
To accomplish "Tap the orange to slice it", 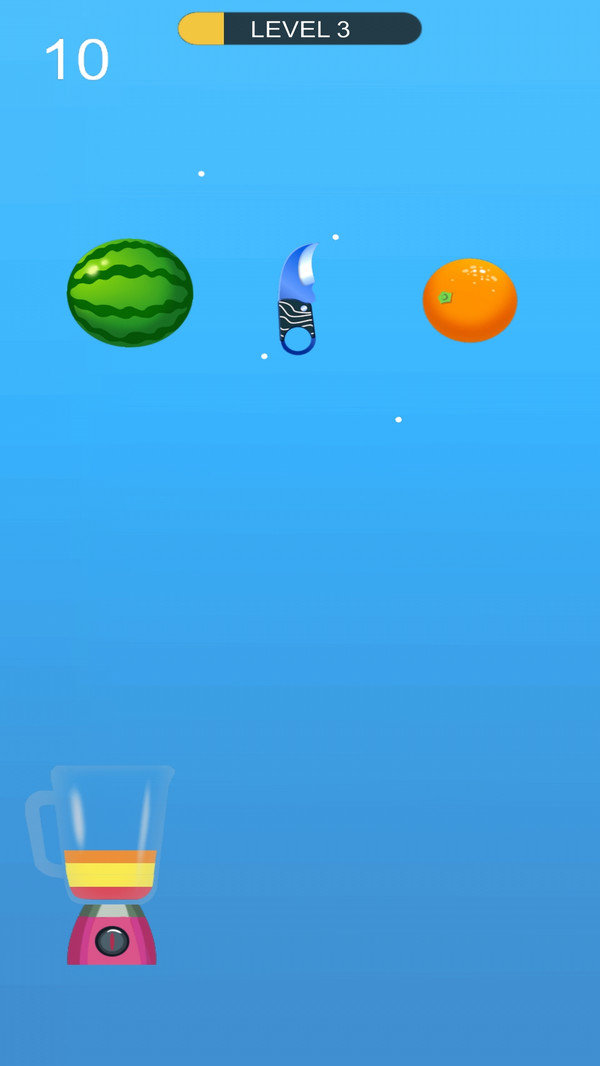I will tap(470, 300).
